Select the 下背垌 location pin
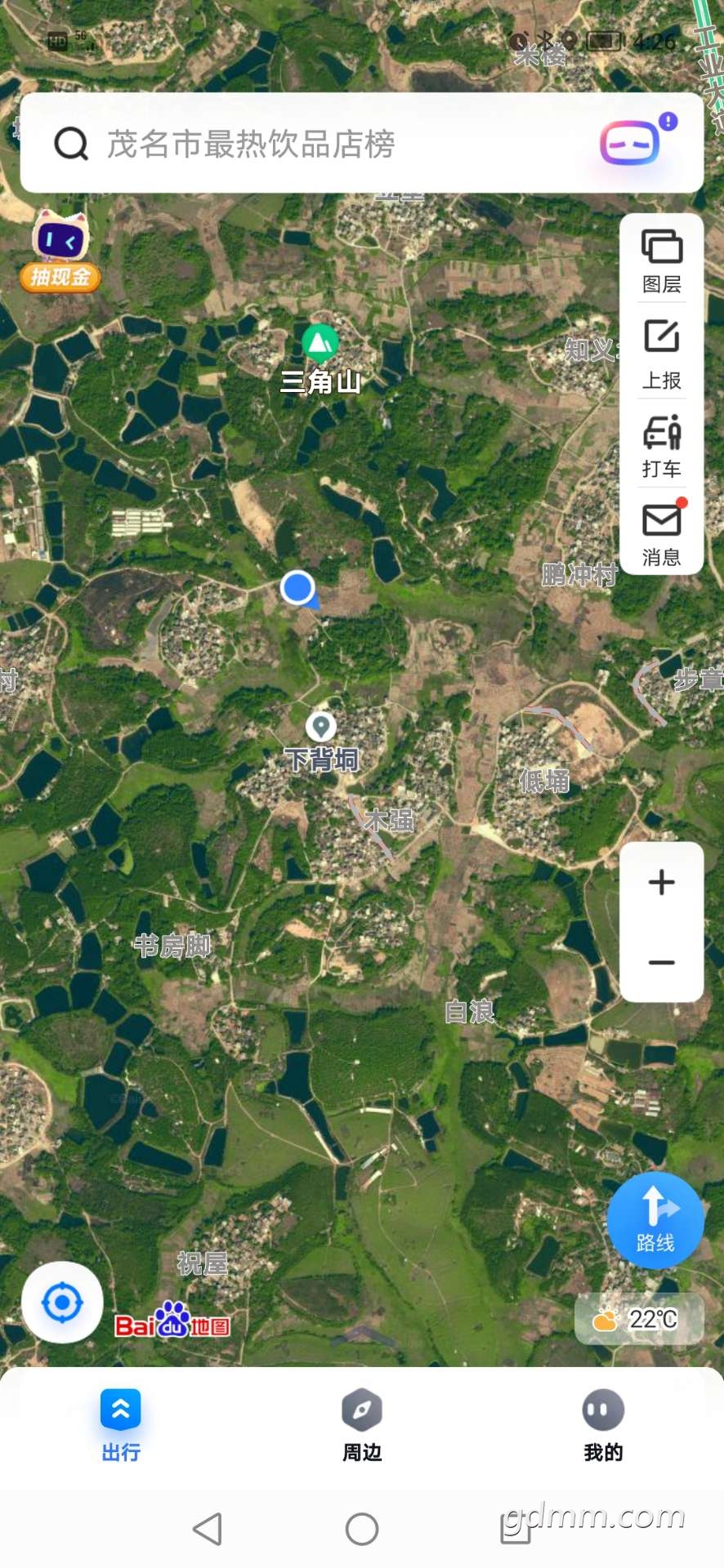724x1568 pixels. [x=320, y=726]
